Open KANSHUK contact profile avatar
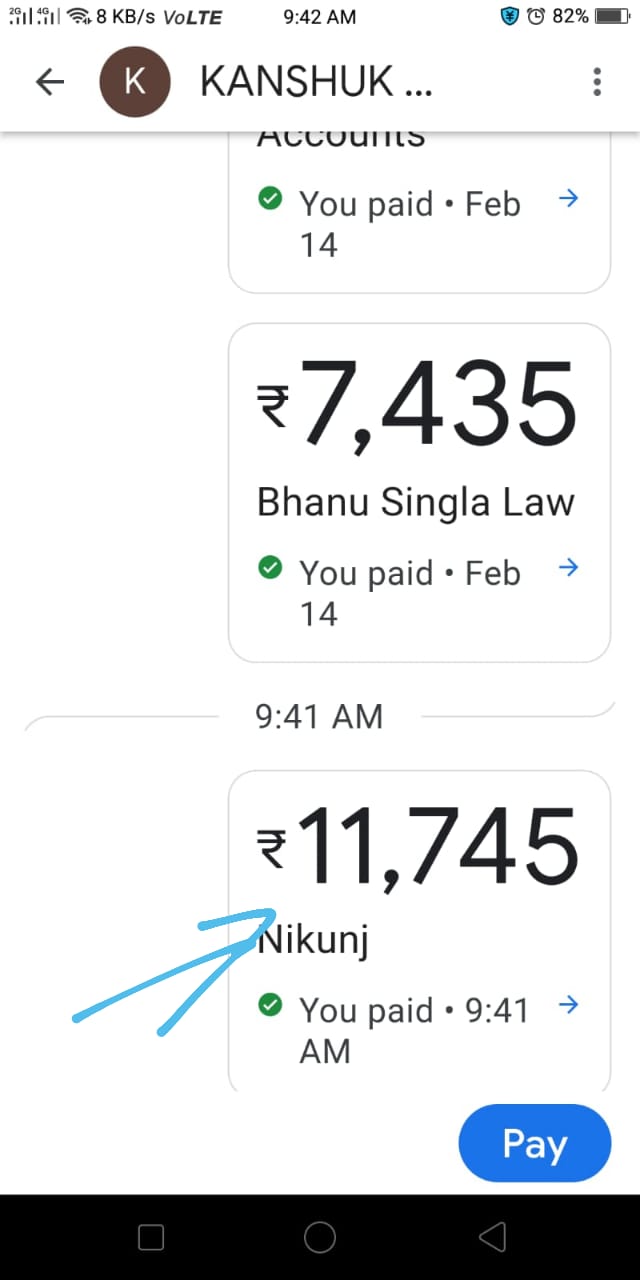Viewport: 640px width, 1280px height. pos(135,82)
